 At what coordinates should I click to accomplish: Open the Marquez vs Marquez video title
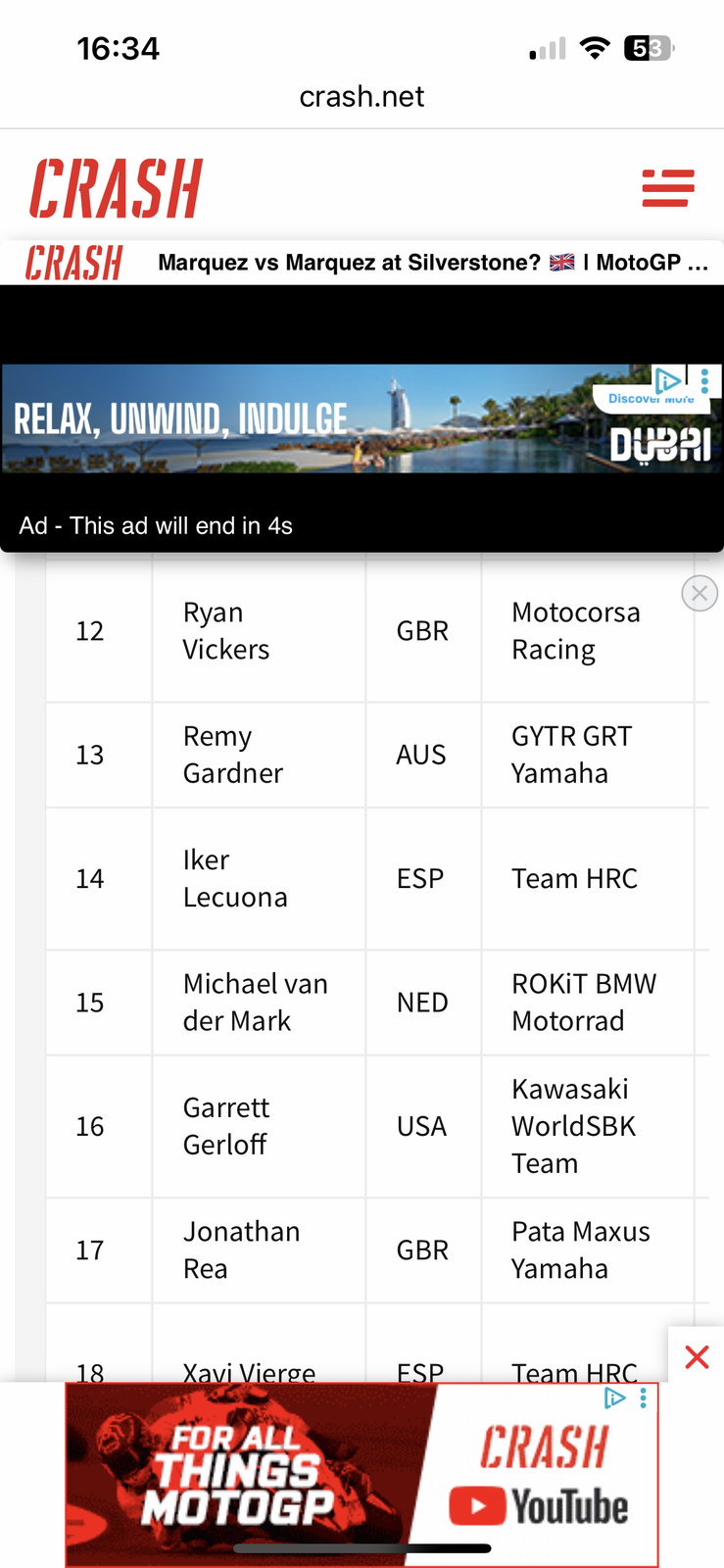click(x=431, y=263)
